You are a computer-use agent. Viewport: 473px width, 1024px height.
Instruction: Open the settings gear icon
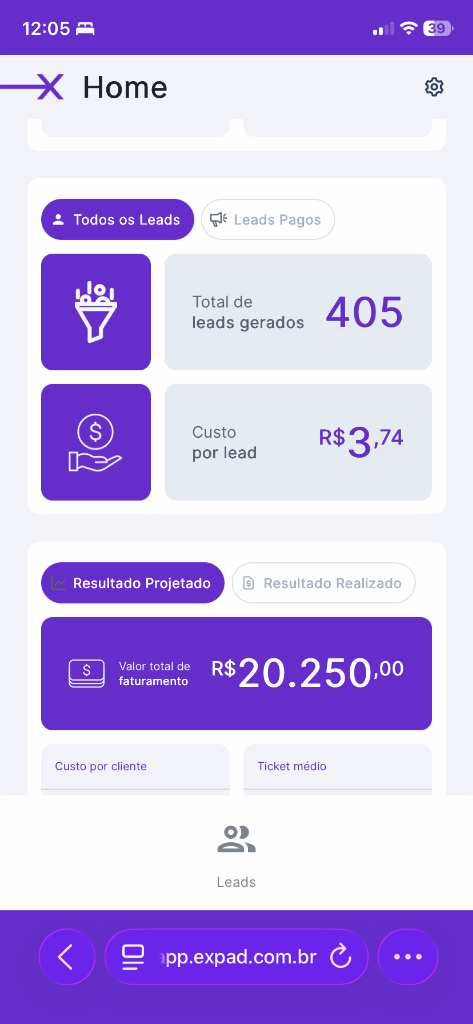coord(434,87)
